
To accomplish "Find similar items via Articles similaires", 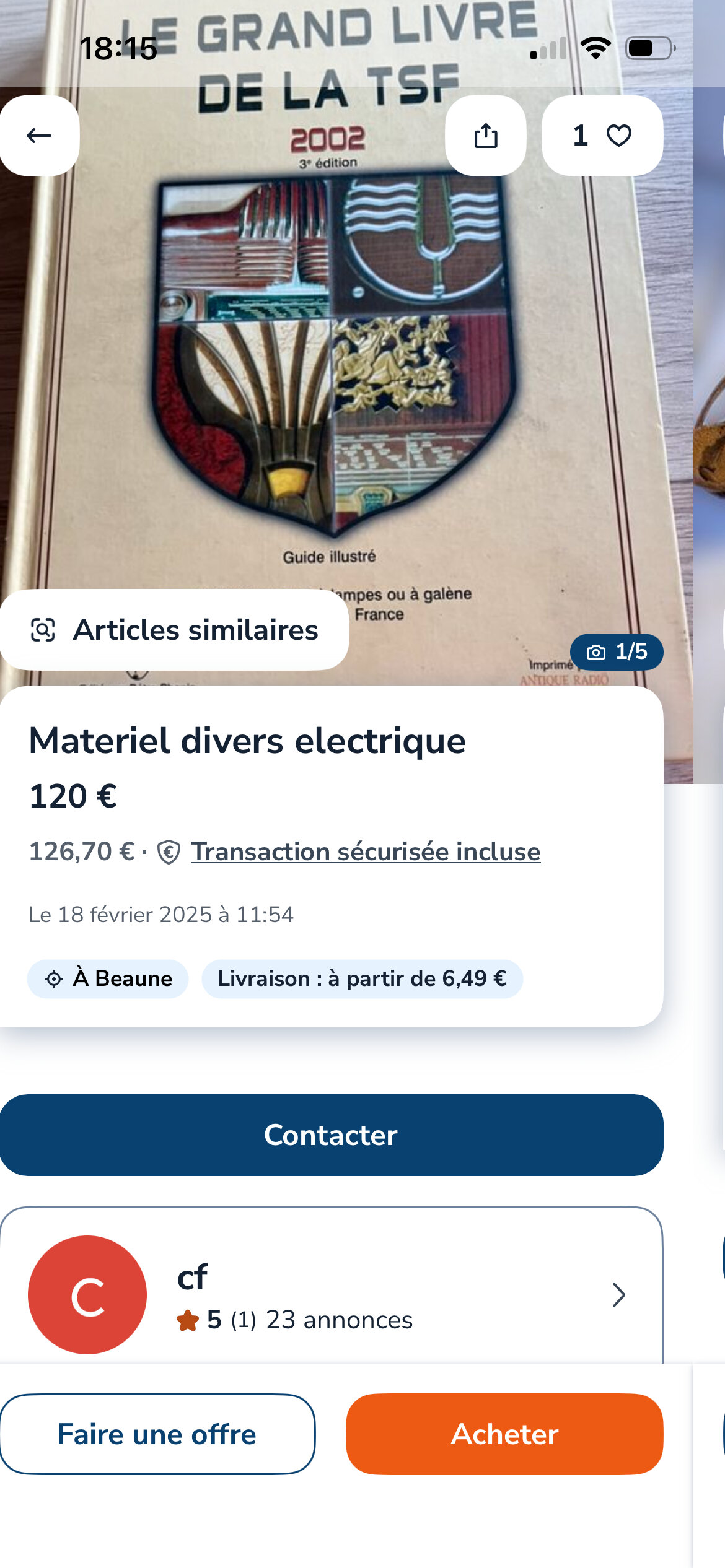I will 174,630.
